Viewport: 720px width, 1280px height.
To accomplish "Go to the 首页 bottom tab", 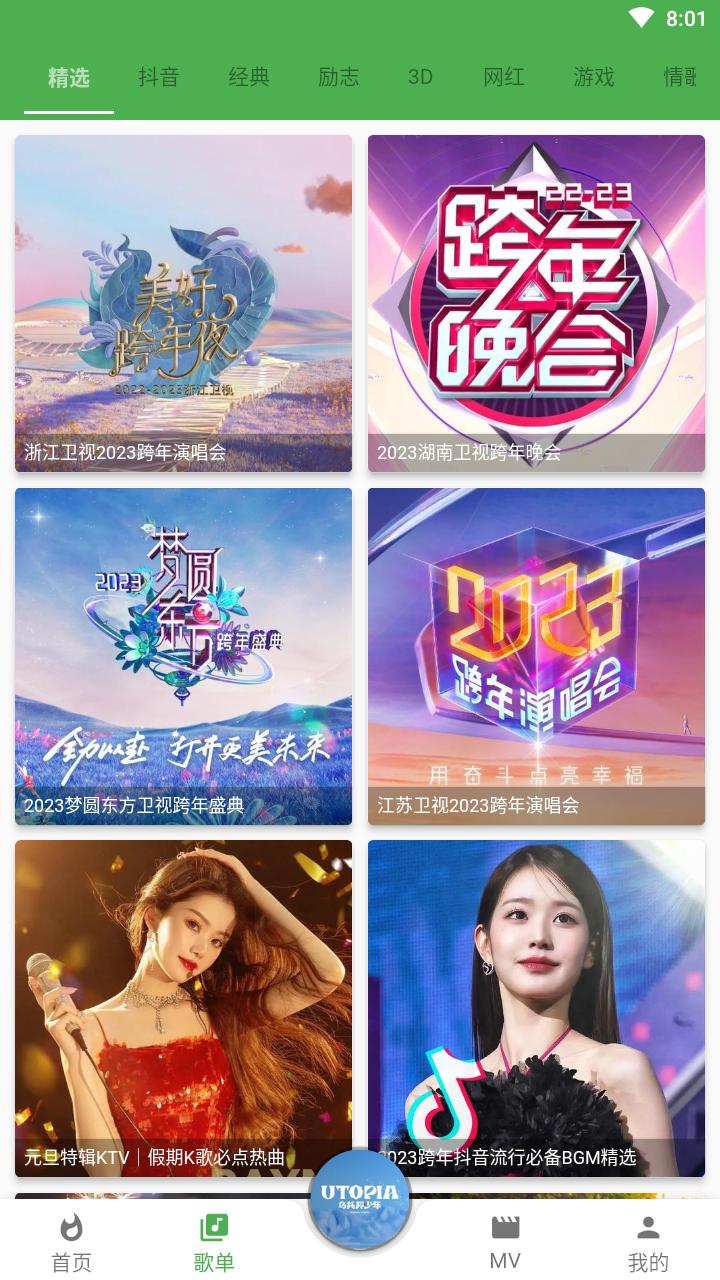I will [x=71, y=1243].
